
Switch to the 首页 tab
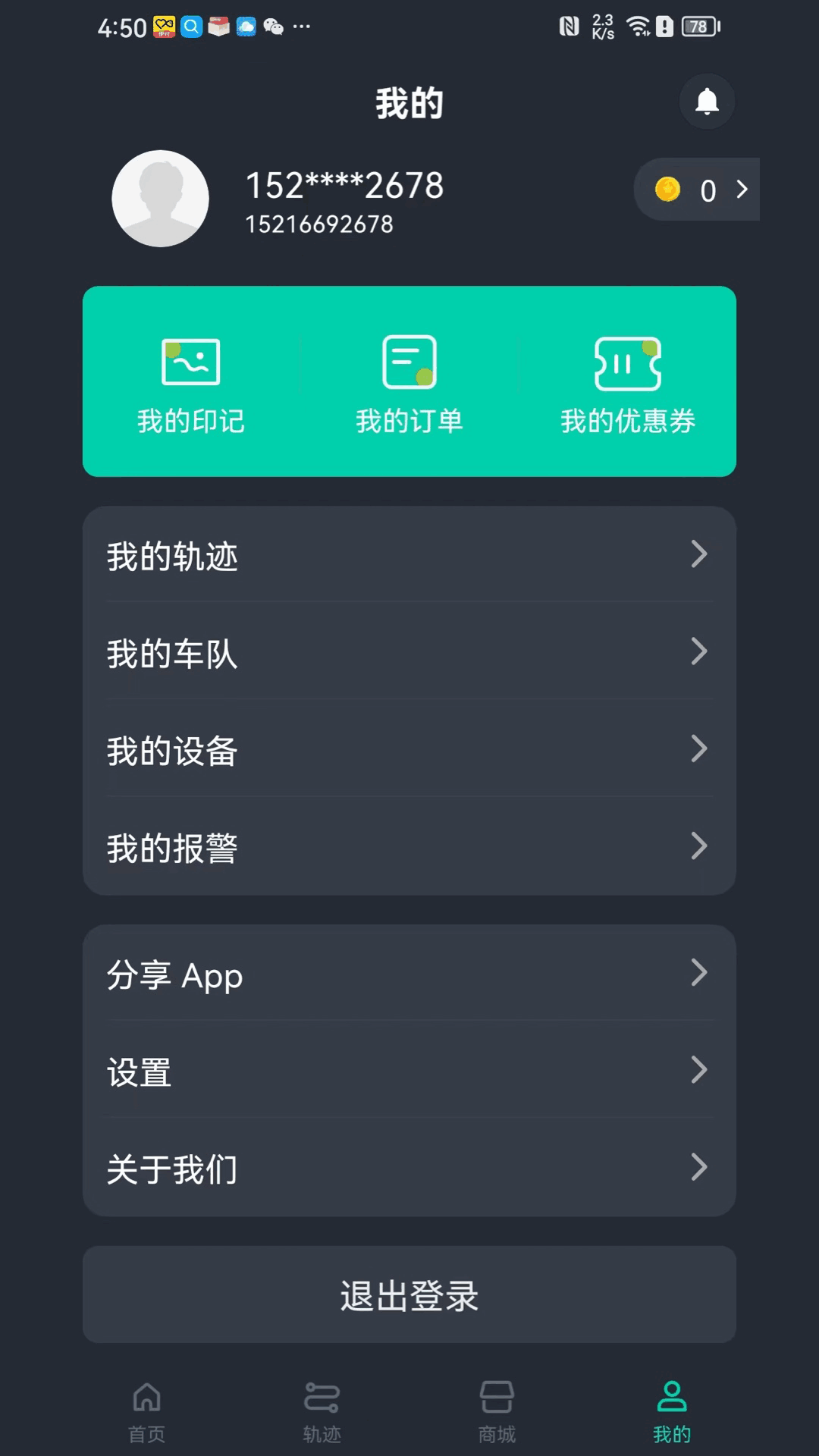146,1412
